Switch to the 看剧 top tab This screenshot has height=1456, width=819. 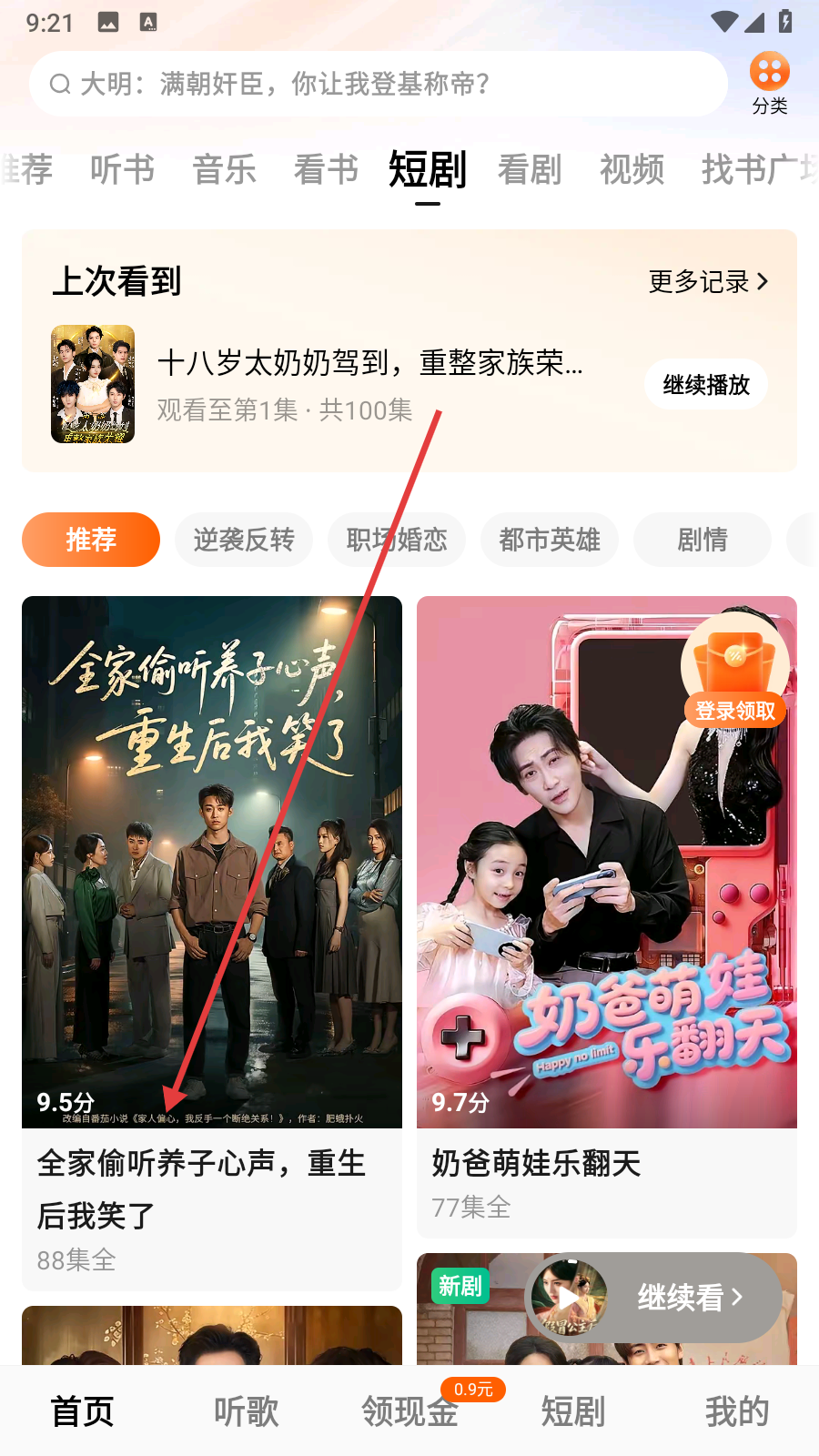coord(530,170)
